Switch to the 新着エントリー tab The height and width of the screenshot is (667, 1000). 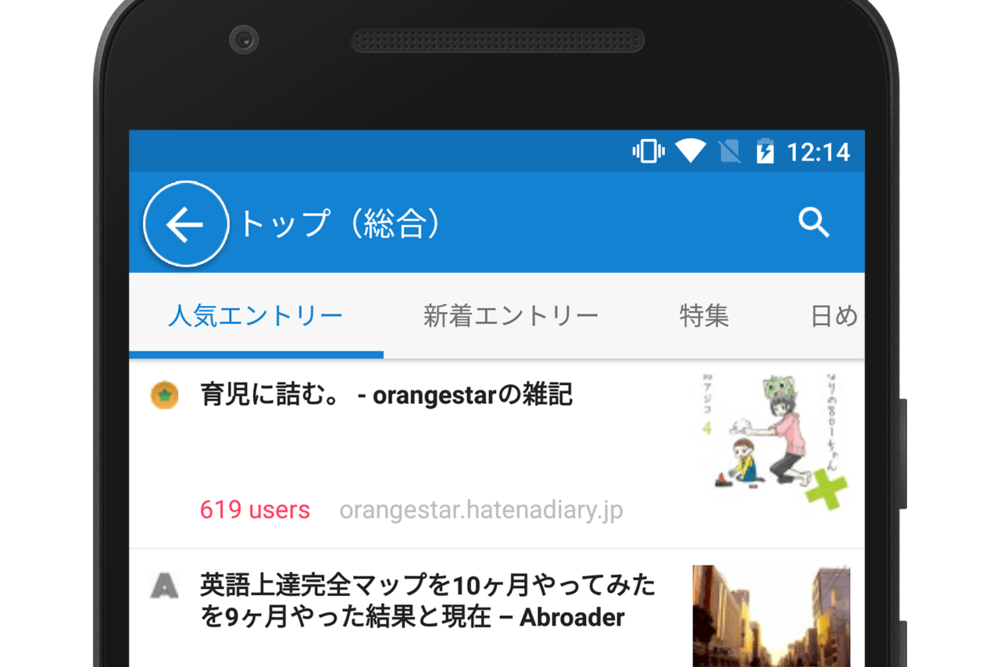click(x=510, y=317)
